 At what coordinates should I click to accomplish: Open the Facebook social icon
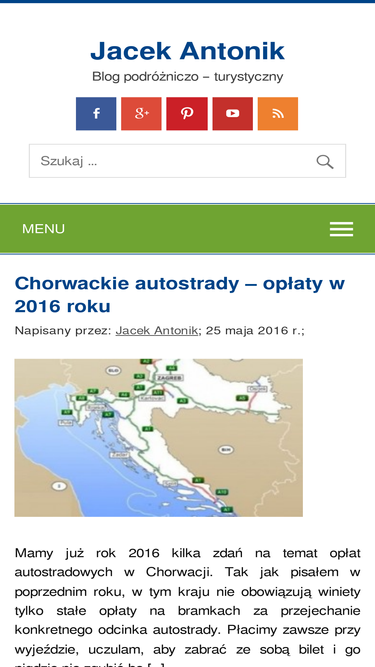point(96,114)
